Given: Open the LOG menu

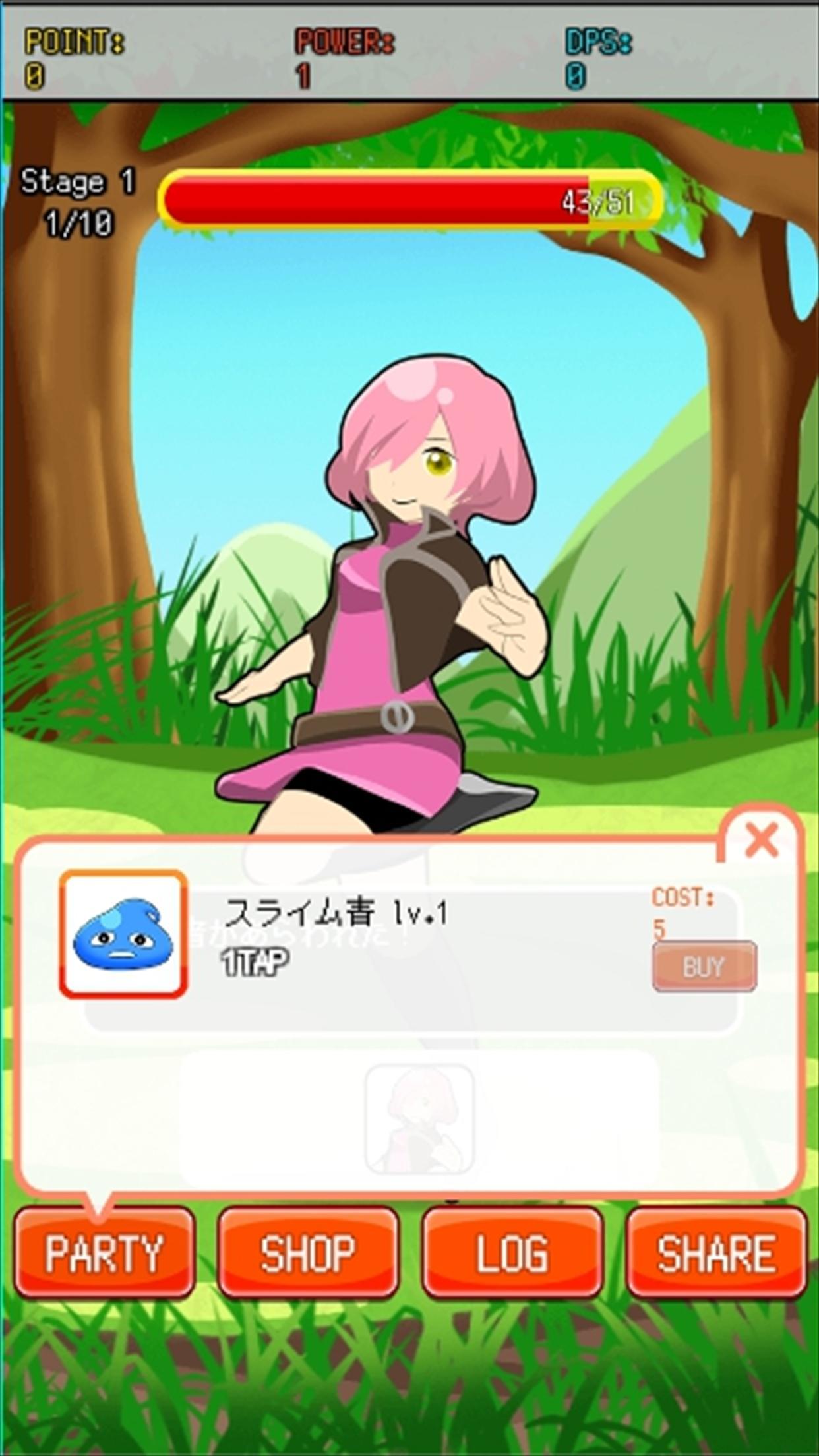Looking at the screenshot, I should pos(512,1253).
